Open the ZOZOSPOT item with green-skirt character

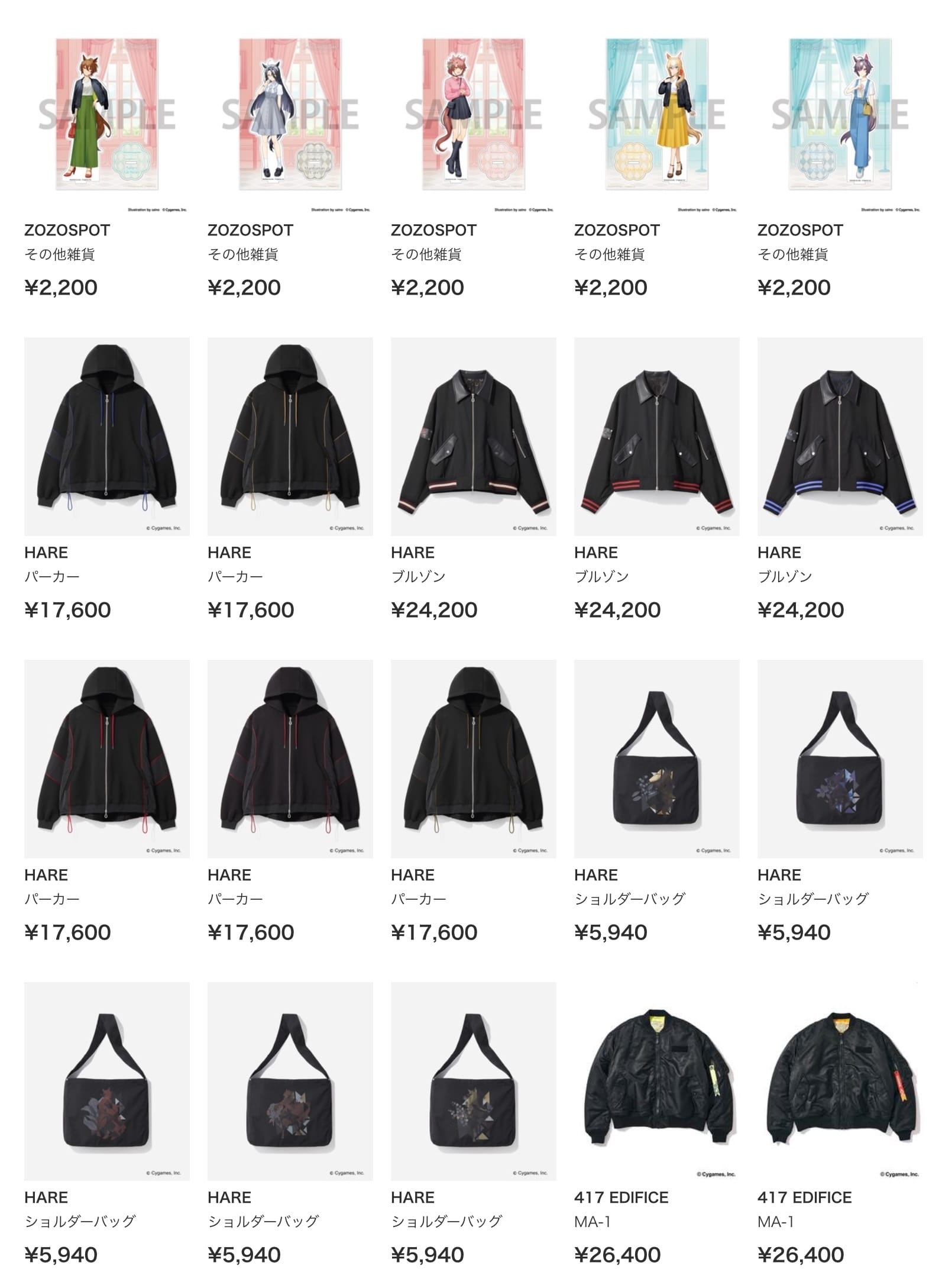[106, 115]
